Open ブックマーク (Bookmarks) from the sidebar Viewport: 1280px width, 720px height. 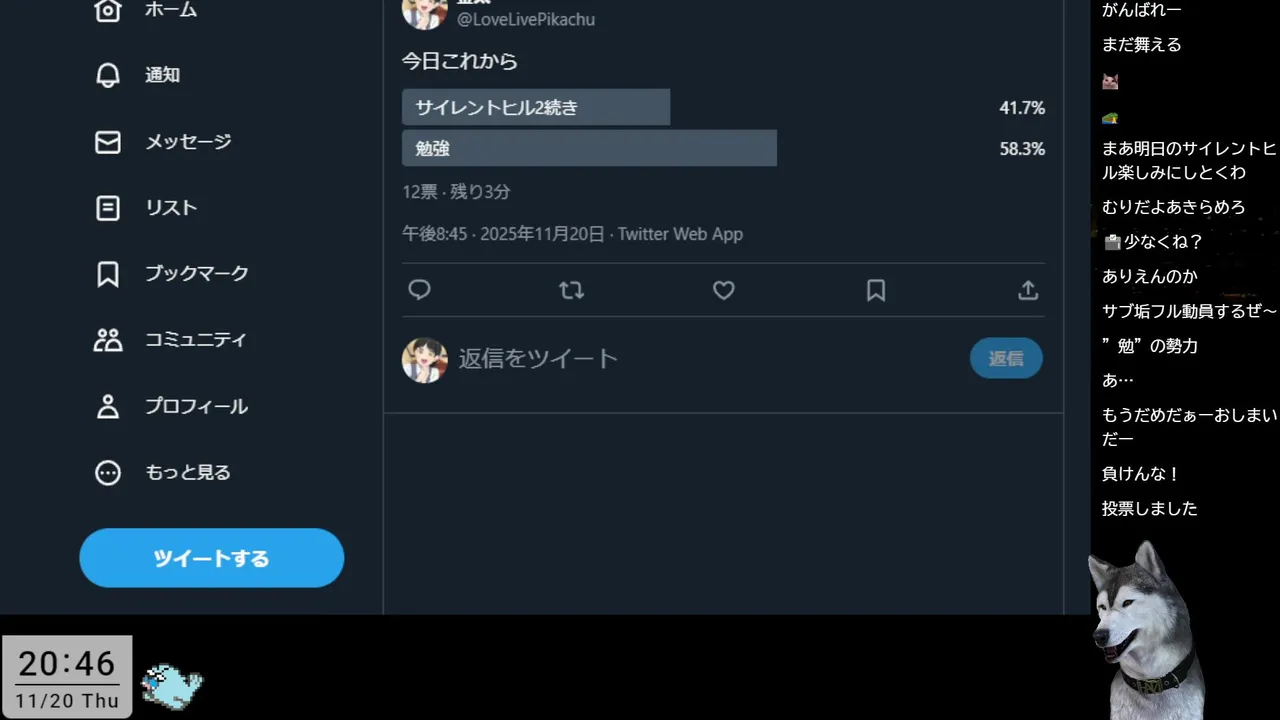[172, 274]
